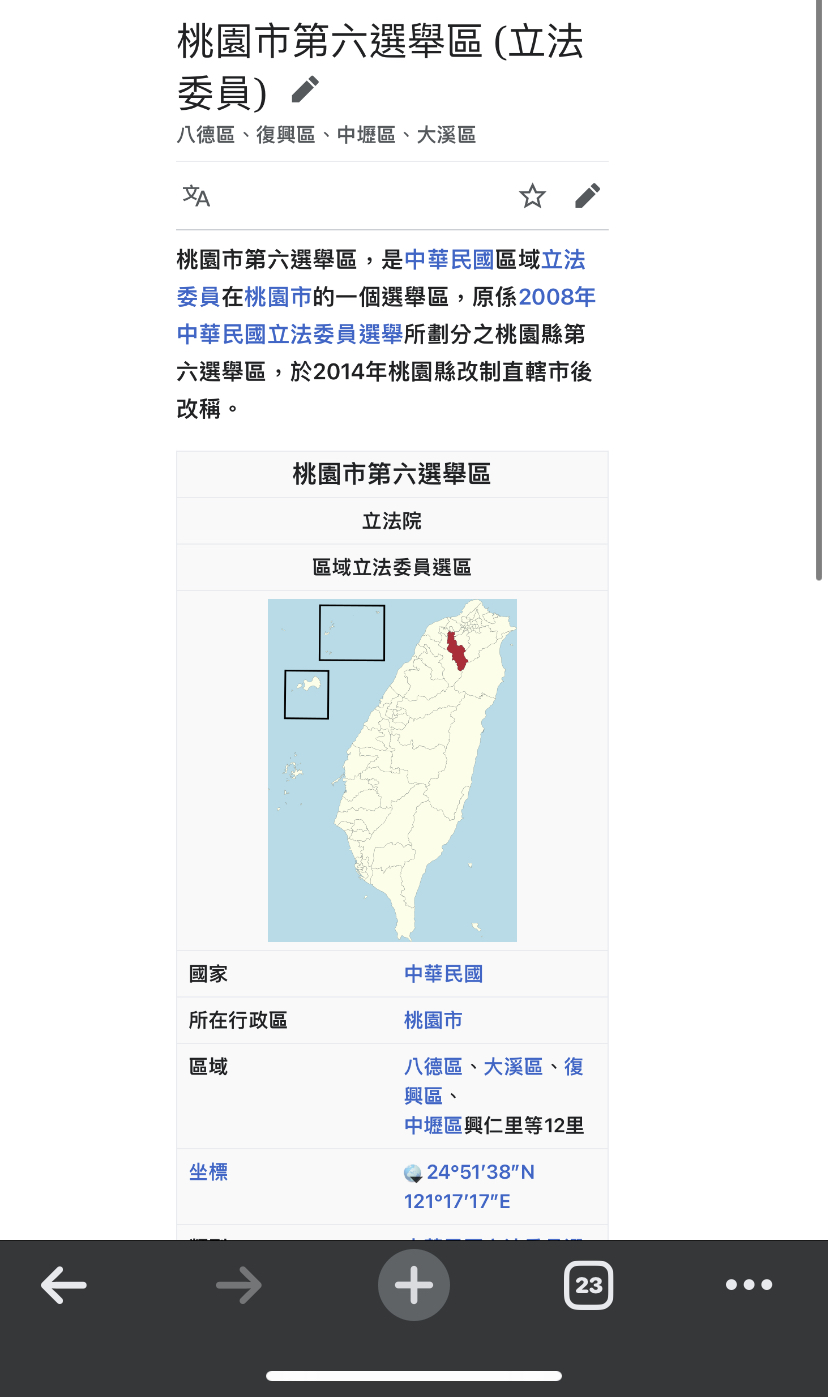Edit the page description pencil beside the title
Viewport: 828px width, 1397px height.
tap(304, 90)
